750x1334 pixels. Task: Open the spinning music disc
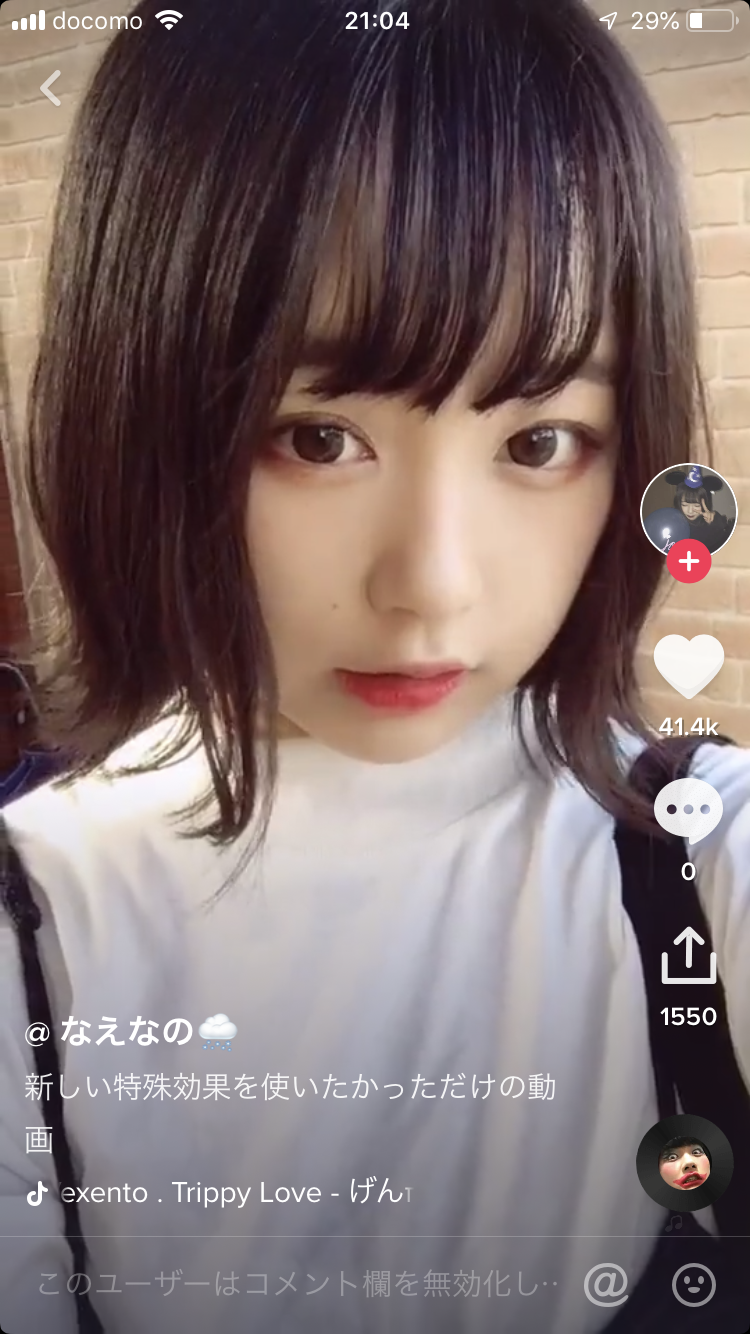pos(684,1162)
